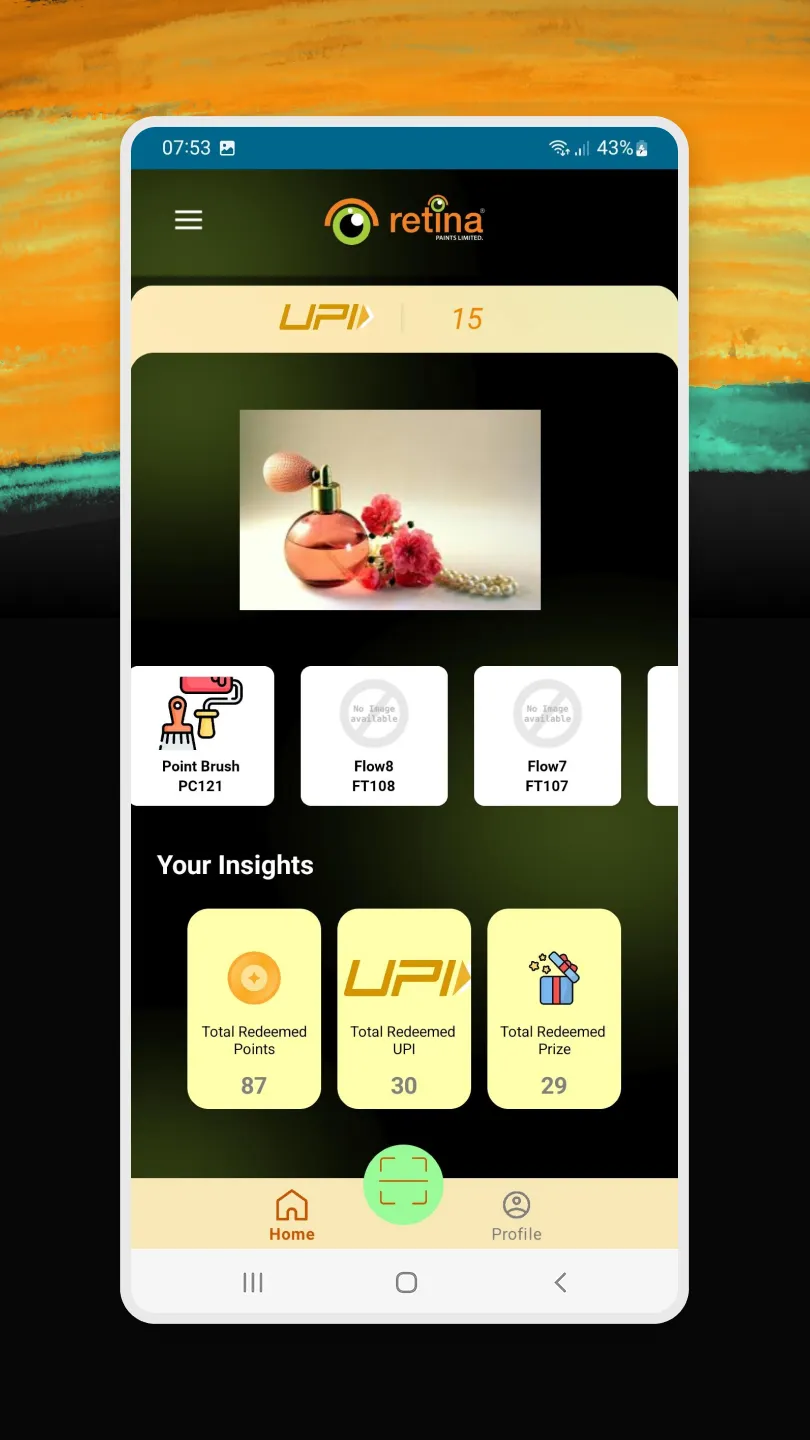810x1440 pixels.
Task: Launch the green scan button
Action: (x=403, y=1184)
